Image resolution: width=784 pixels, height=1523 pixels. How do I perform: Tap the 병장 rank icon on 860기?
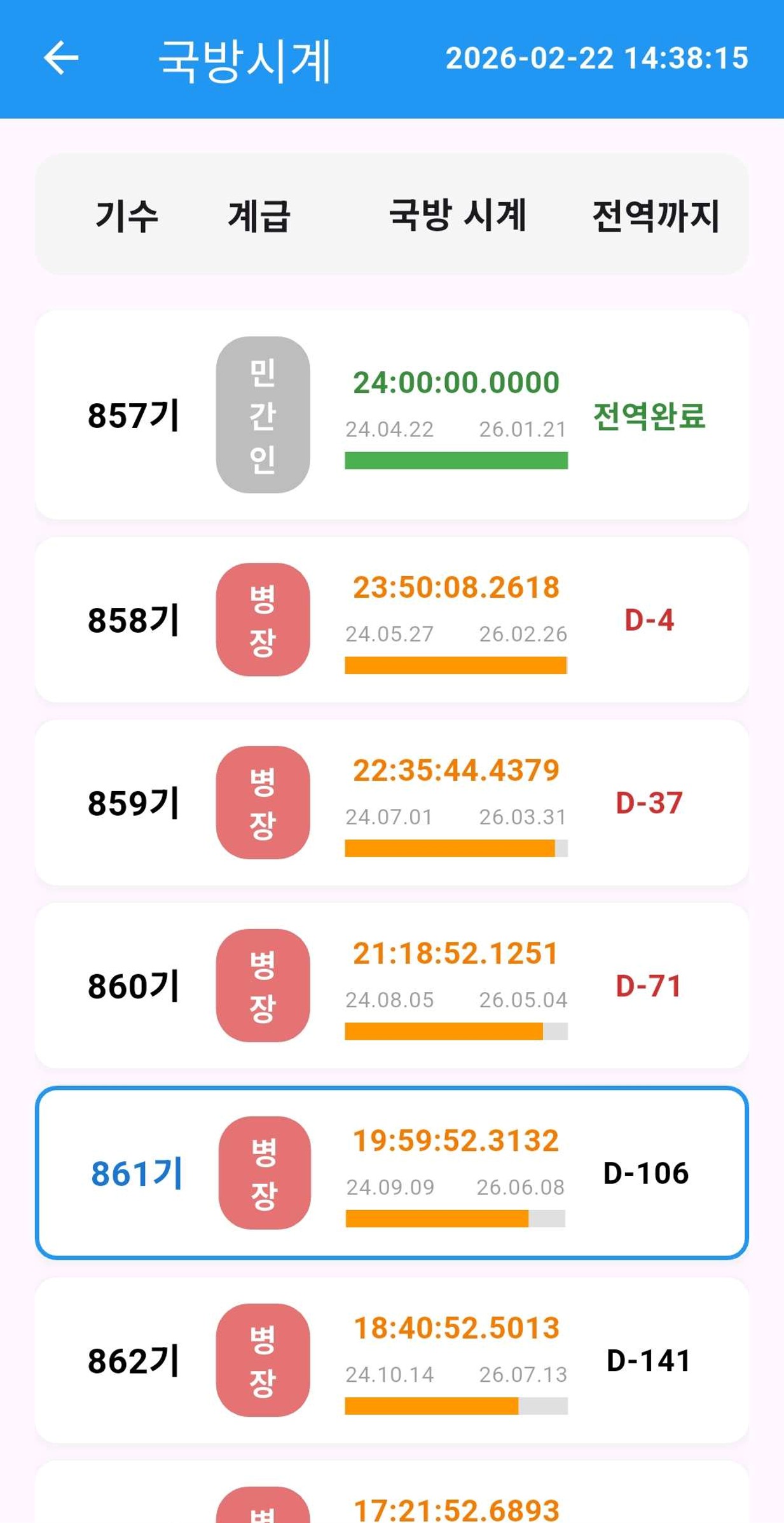coord(263,986)
